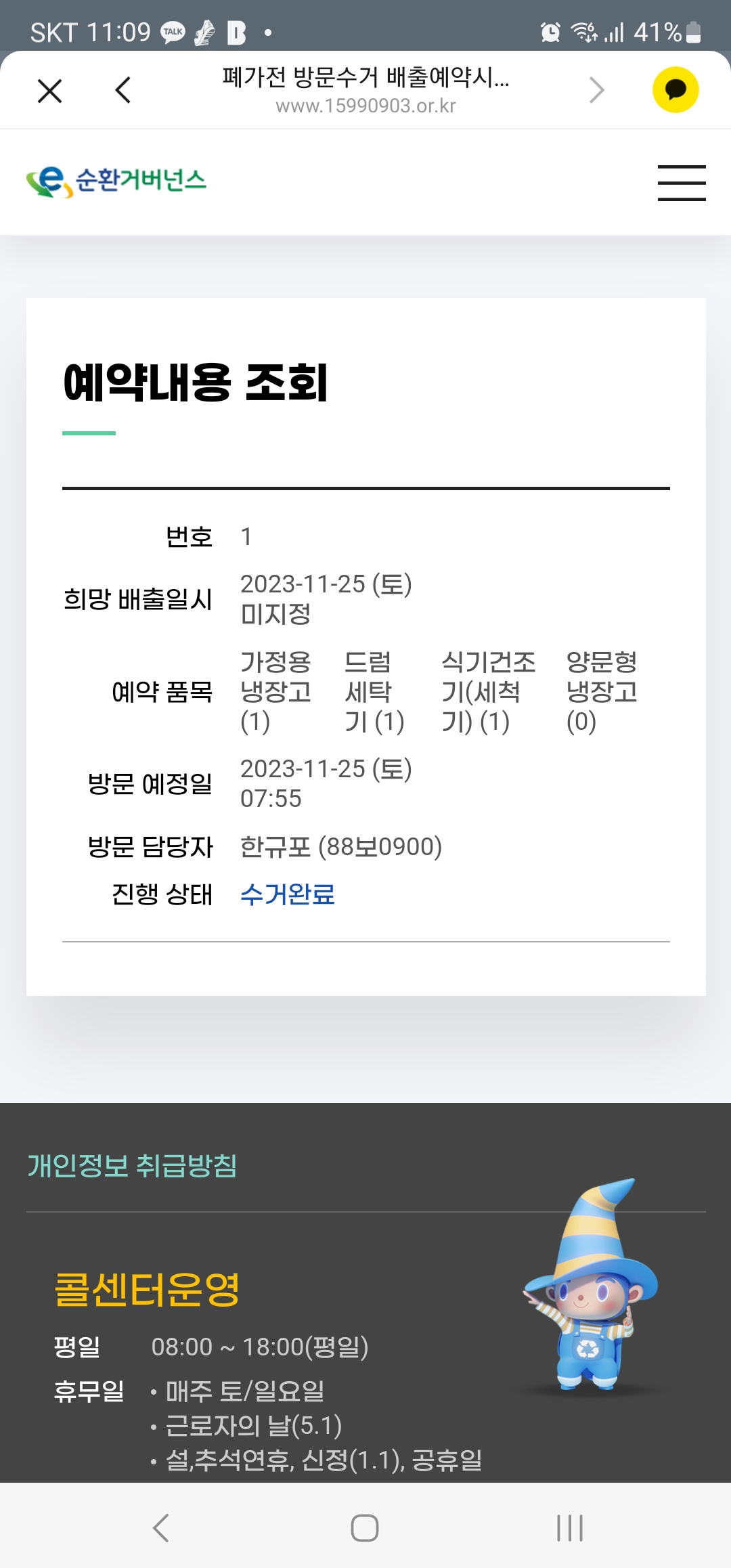Tap the system back button
Screen dimensions: 731x1568
tap(161, 1528)
